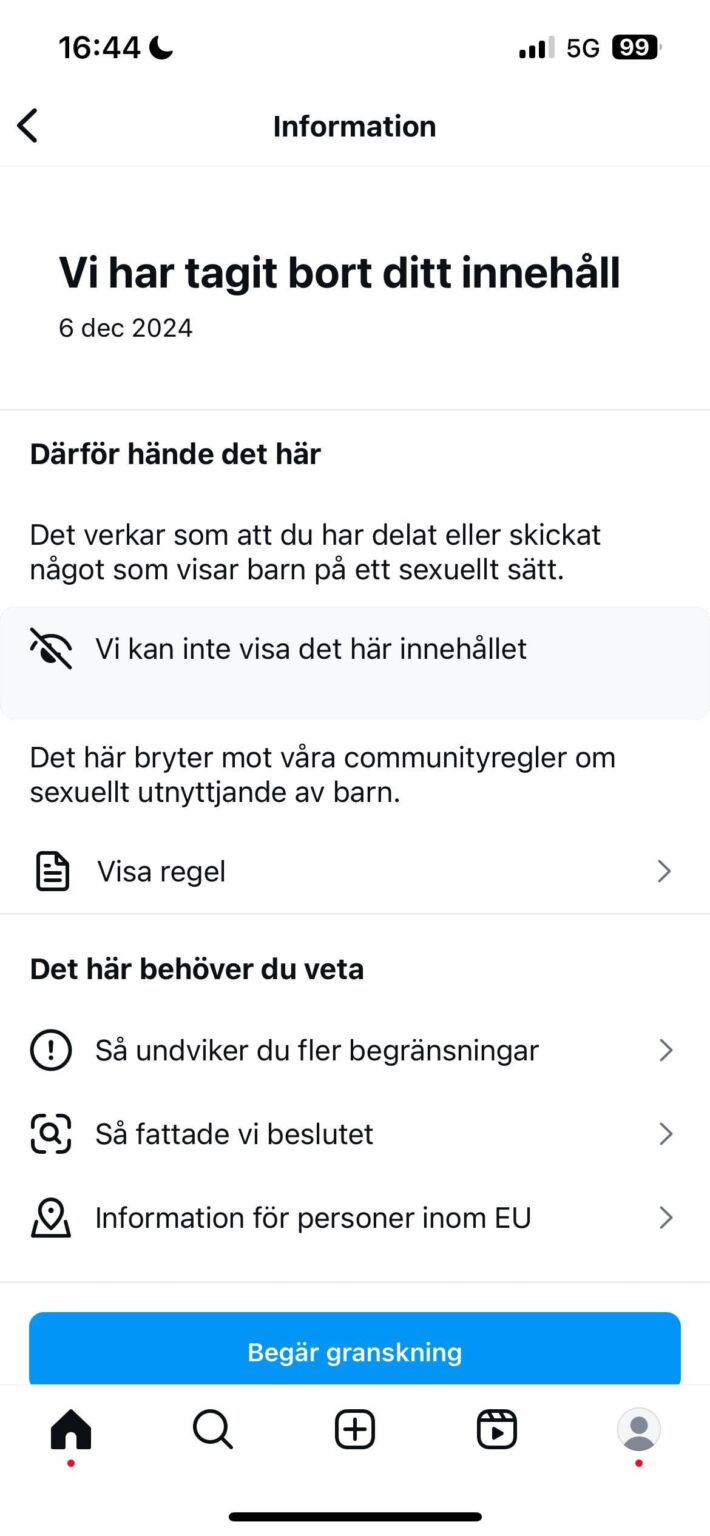The height and width of the screenshot is (1536, 710).
Task: Tap the Begär granskning button
Action: pos(355,1350)
